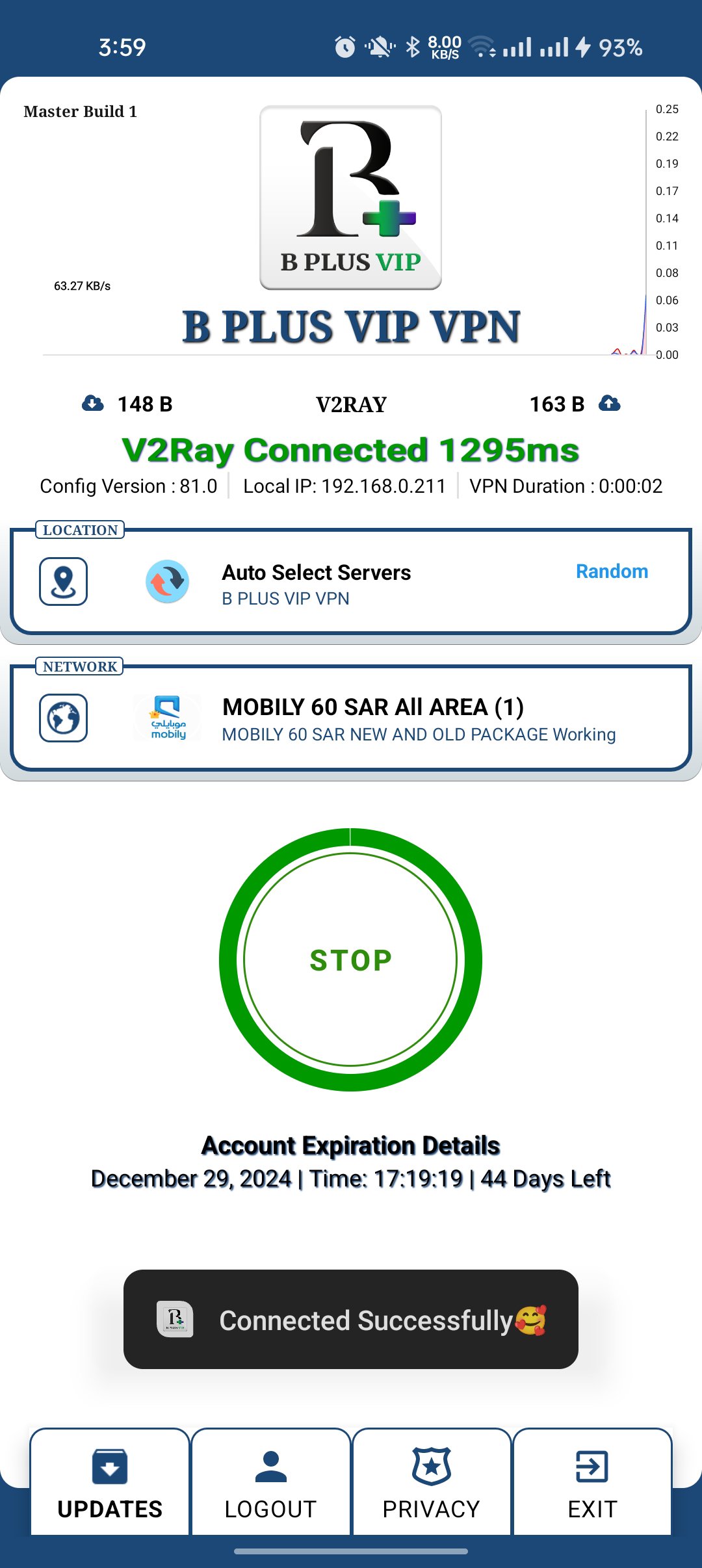Open the MOBILY 60 SAR network picker

372,719
